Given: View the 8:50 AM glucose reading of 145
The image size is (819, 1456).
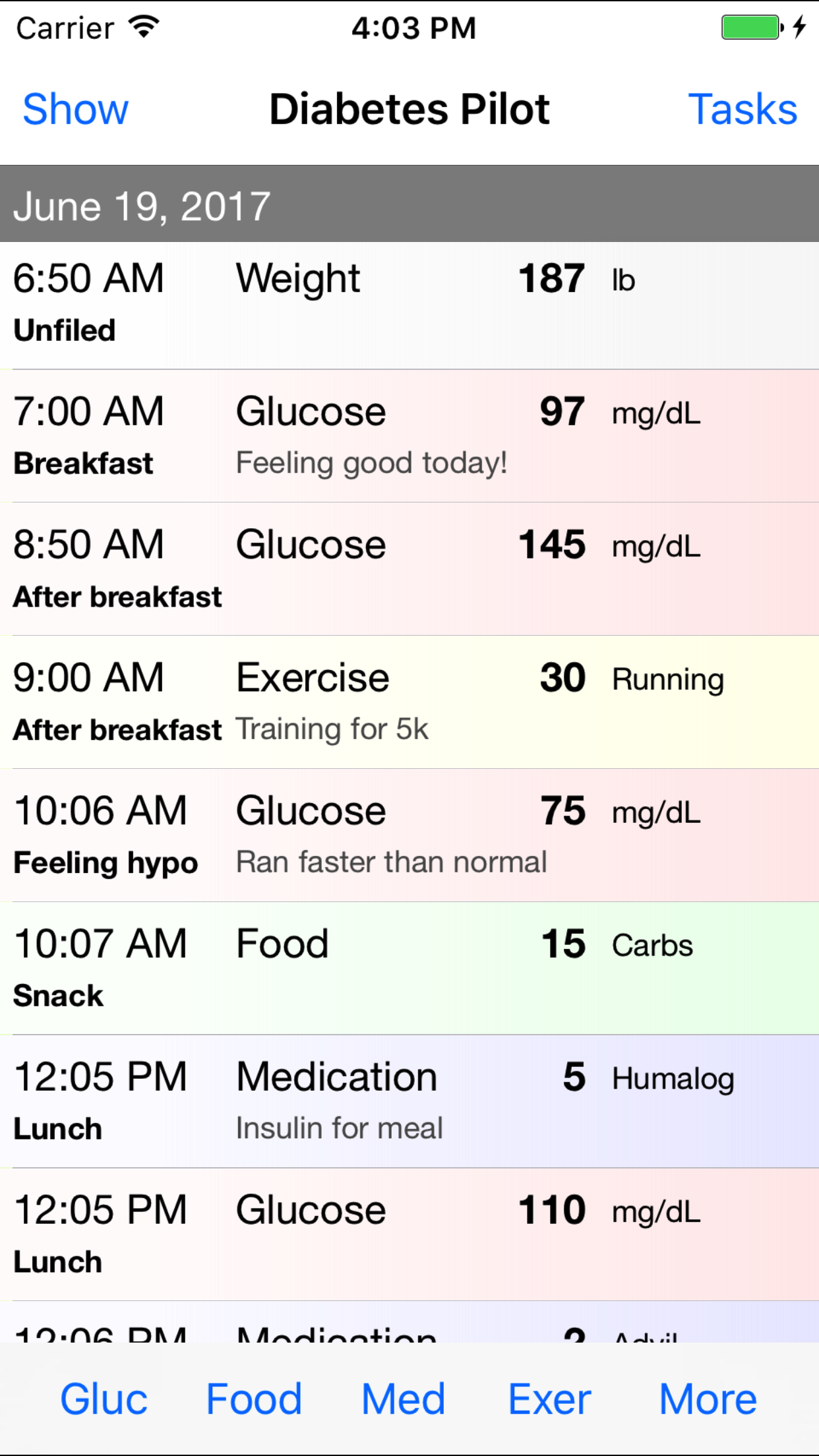Looking at the screenshot, I should point(409,569).
